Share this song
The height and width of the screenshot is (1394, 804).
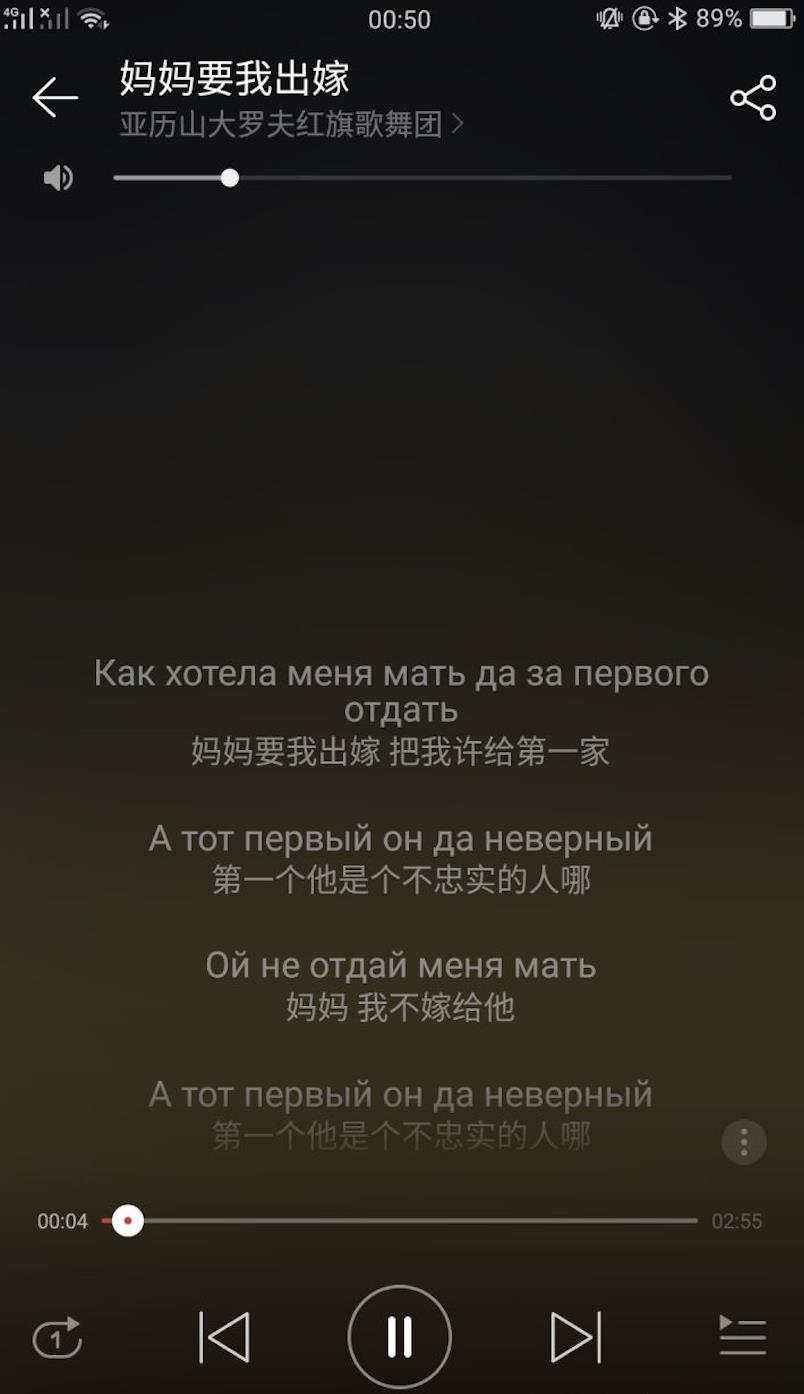(x=752, y=97)
